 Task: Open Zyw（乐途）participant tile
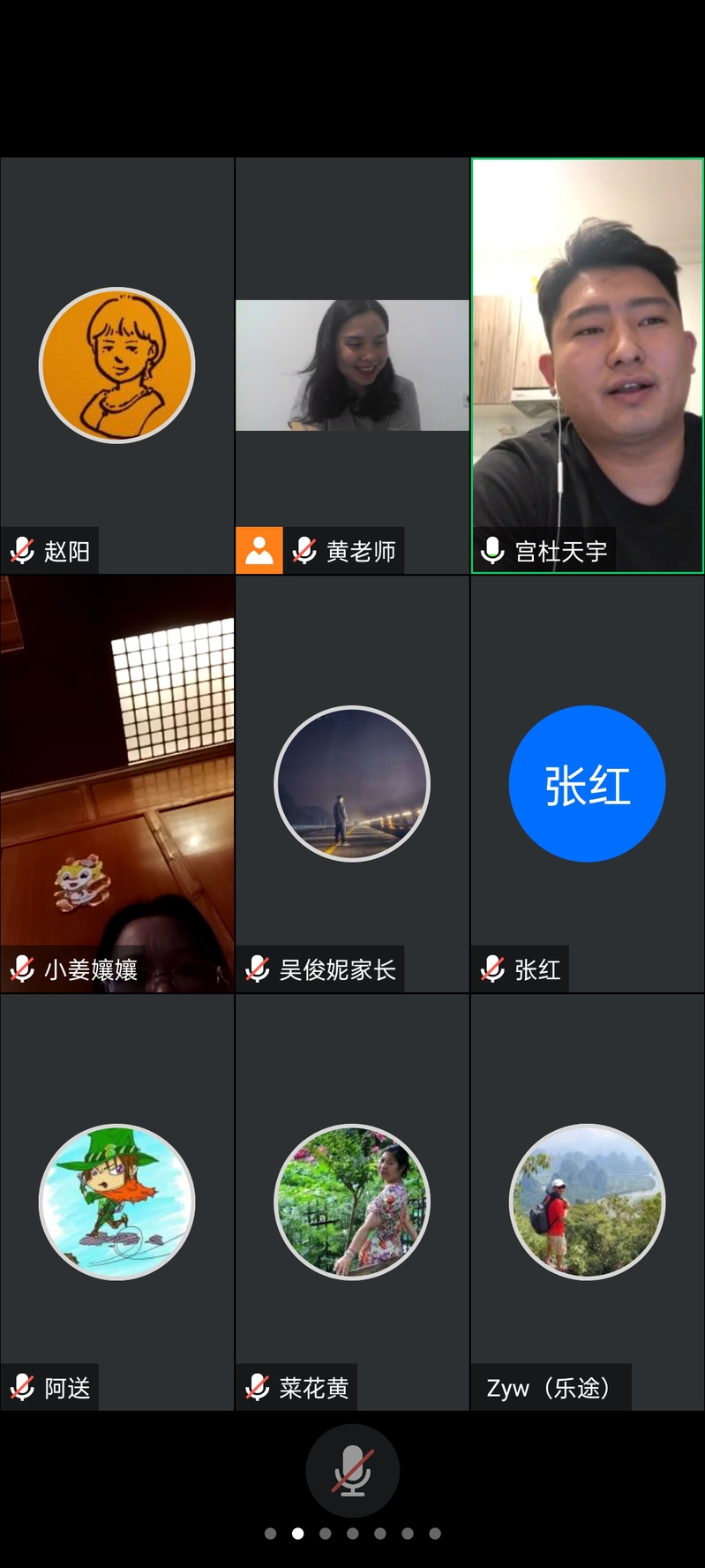(587, 1202)
